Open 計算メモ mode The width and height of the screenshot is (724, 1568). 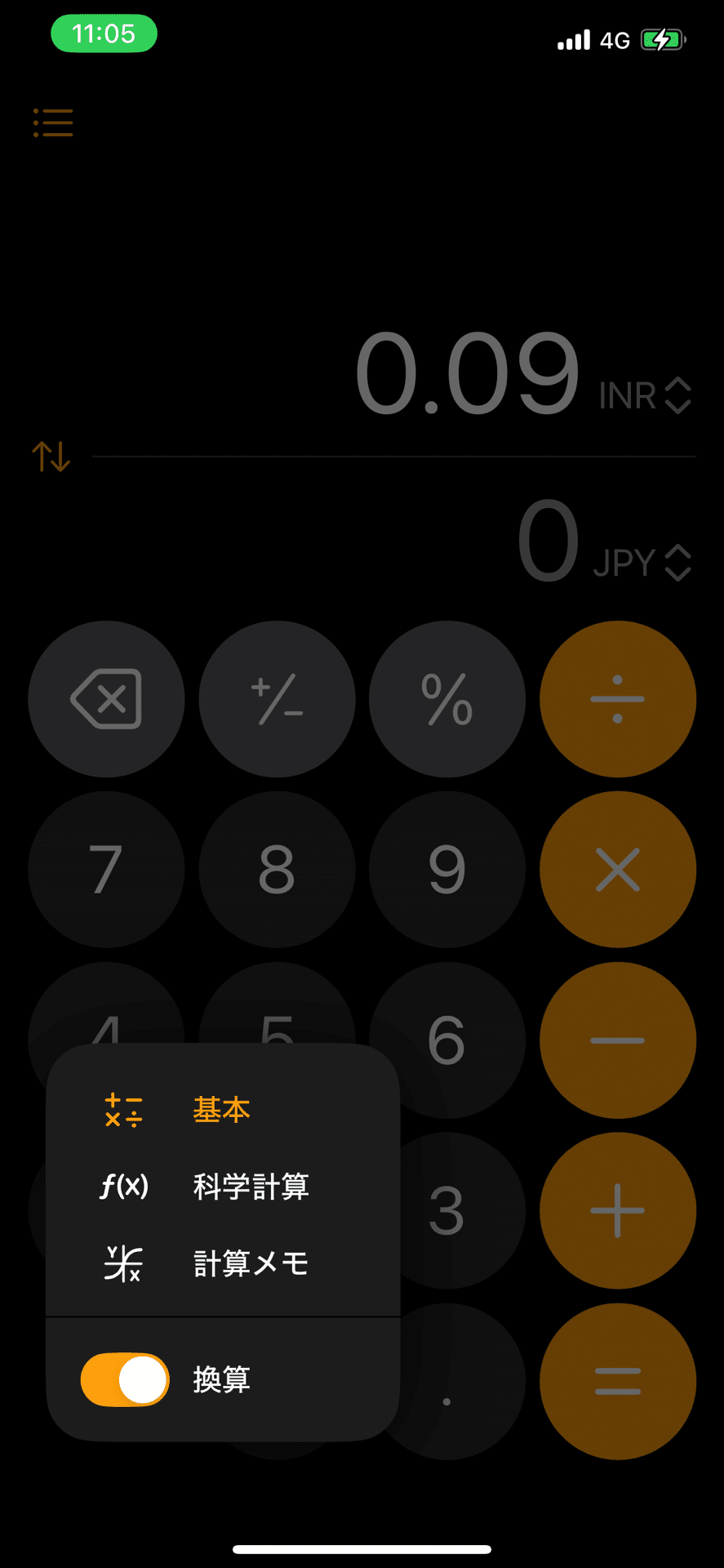coord(250,1263)
